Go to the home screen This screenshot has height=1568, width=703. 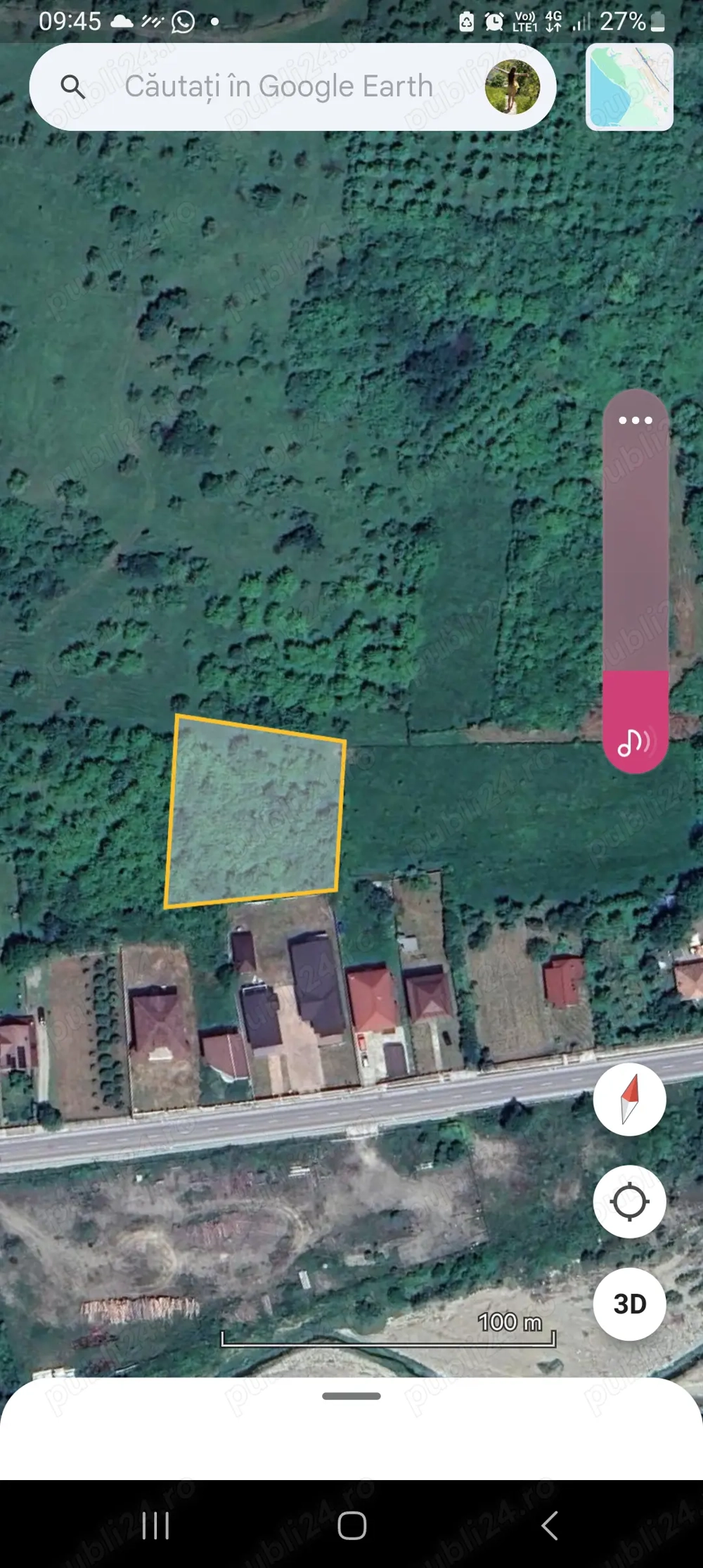click(x=351, y=1526)
